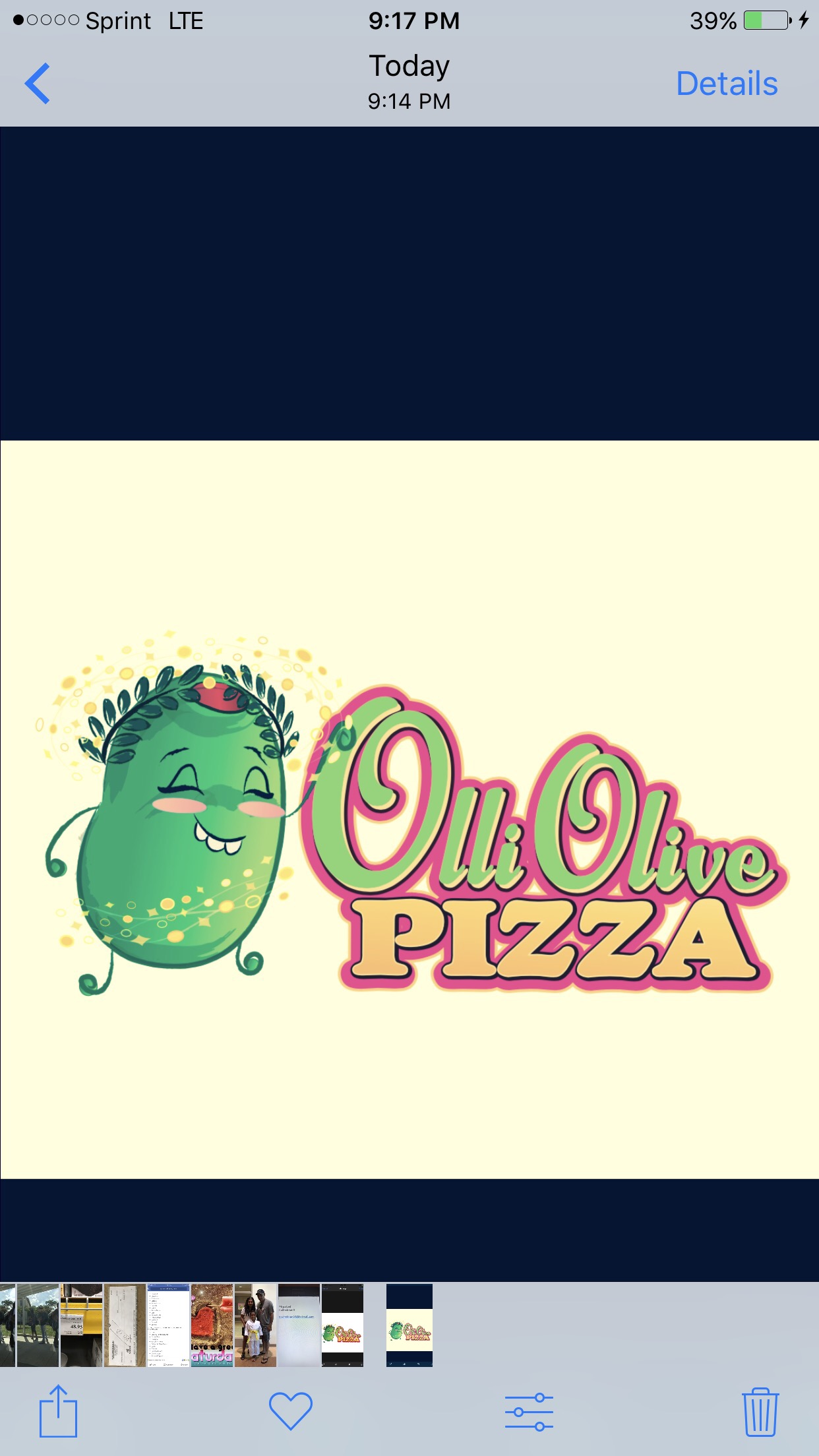Go back to the photo album
Screen dimensions: 819x1456
(x=38, y=84)
